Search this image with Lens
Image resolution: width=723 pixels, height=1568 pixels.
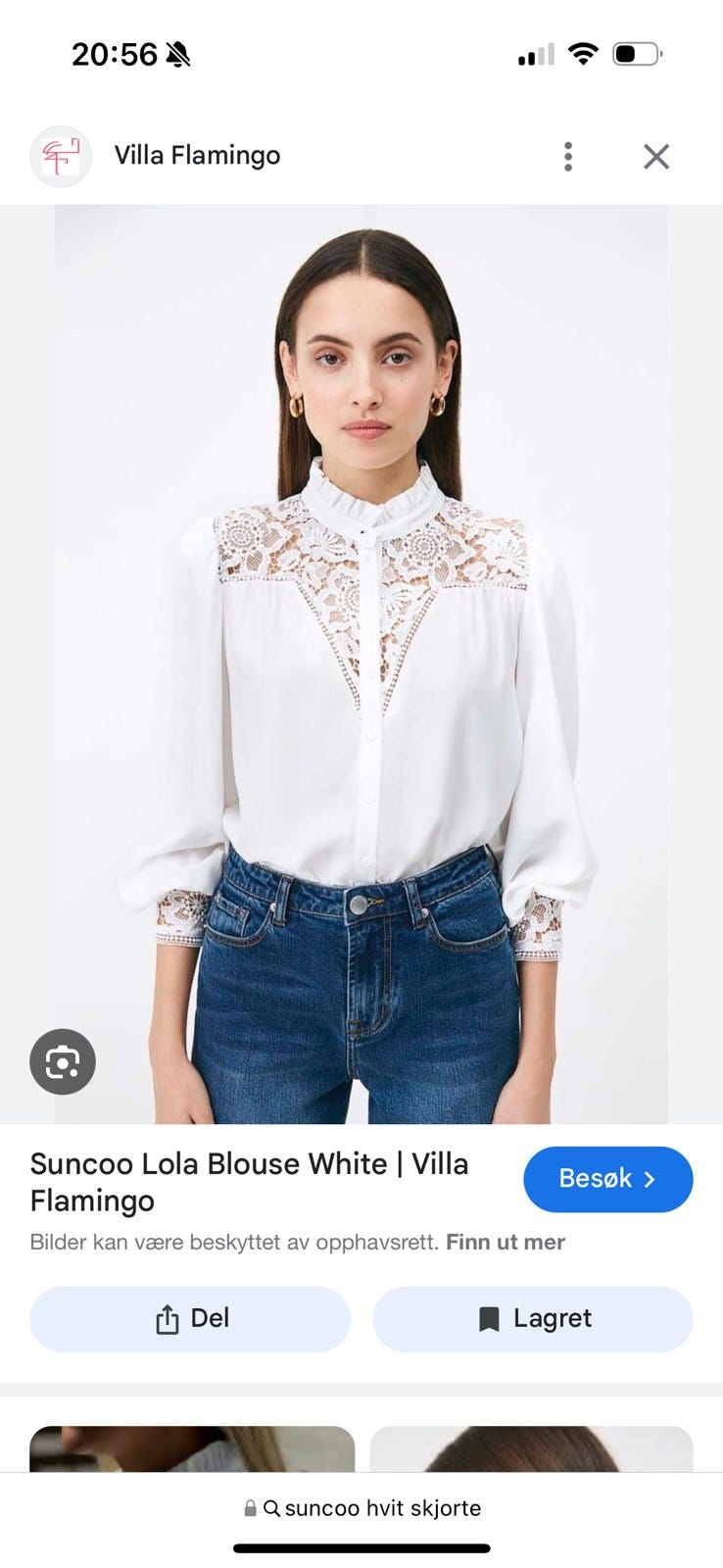click(x=63, y=1061)
